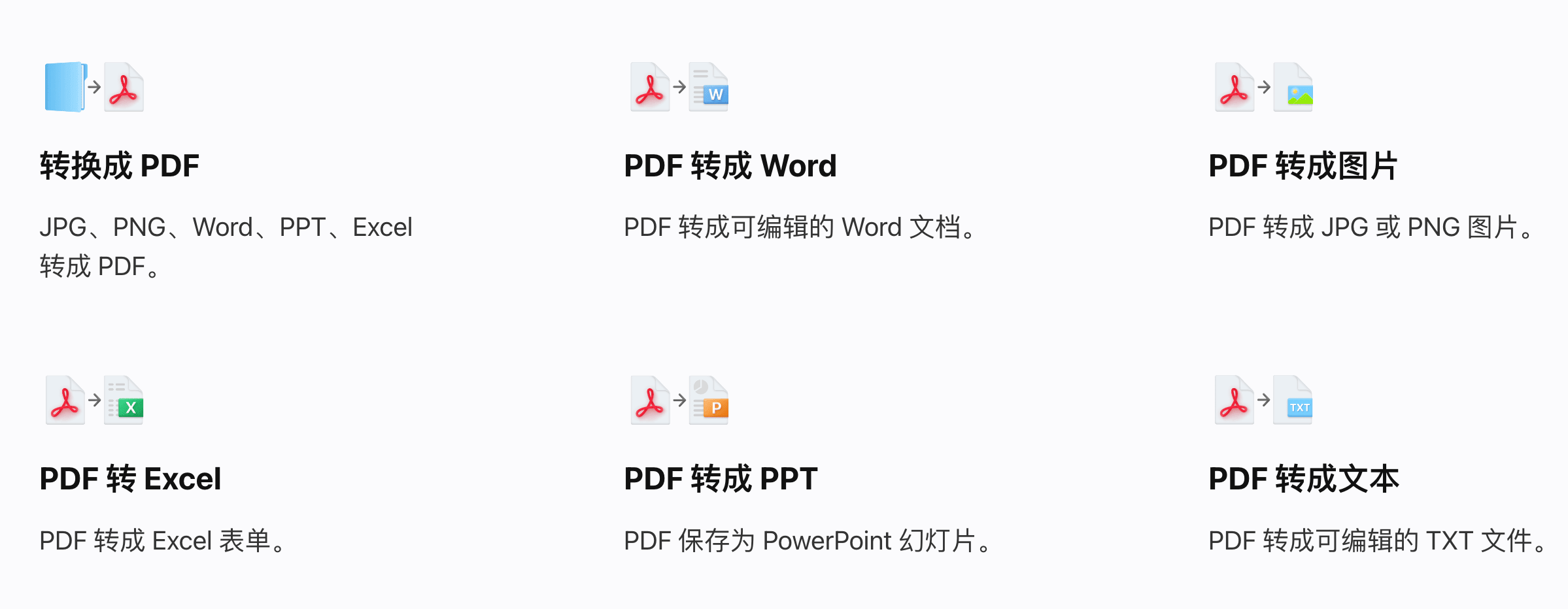This screenshot has width=1568, height=609.
Task: Open the PDF 转 Excel converter
Action: pos(130,478)
